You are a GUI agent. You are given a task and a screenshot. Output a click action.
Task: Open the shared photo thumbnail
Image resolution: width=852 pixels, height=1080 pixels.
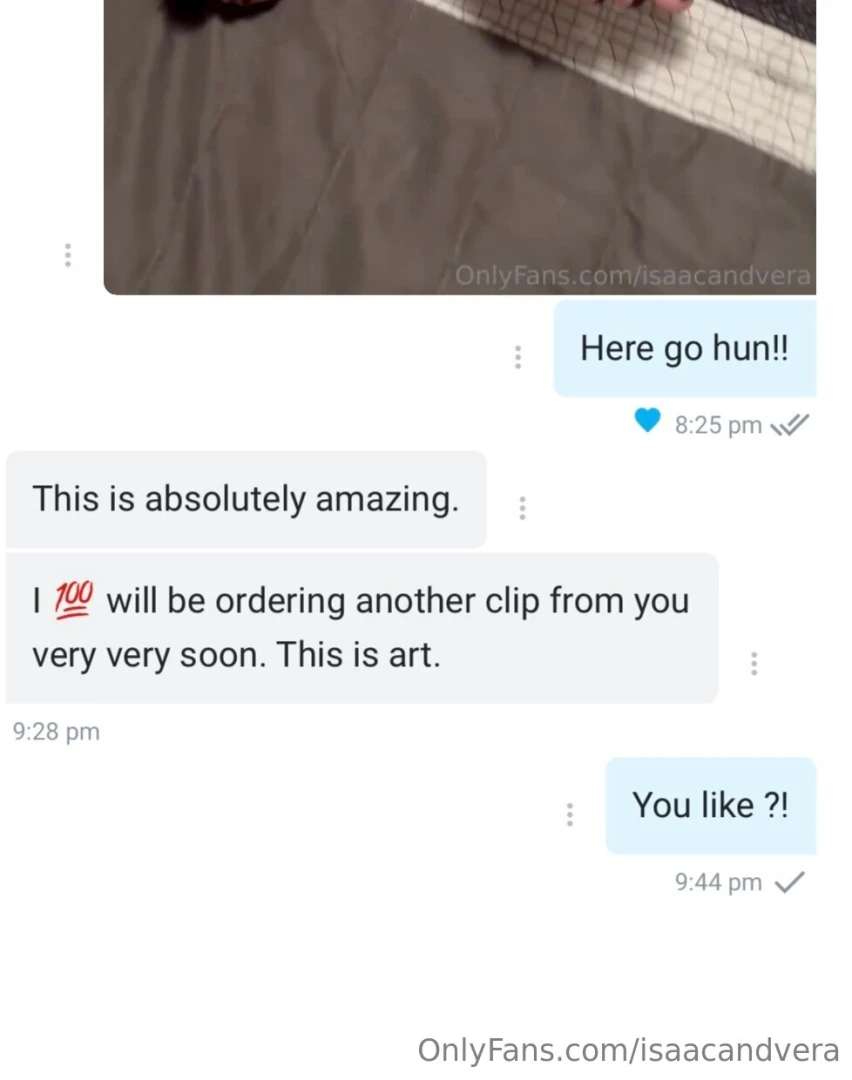[x=460, y=148]
